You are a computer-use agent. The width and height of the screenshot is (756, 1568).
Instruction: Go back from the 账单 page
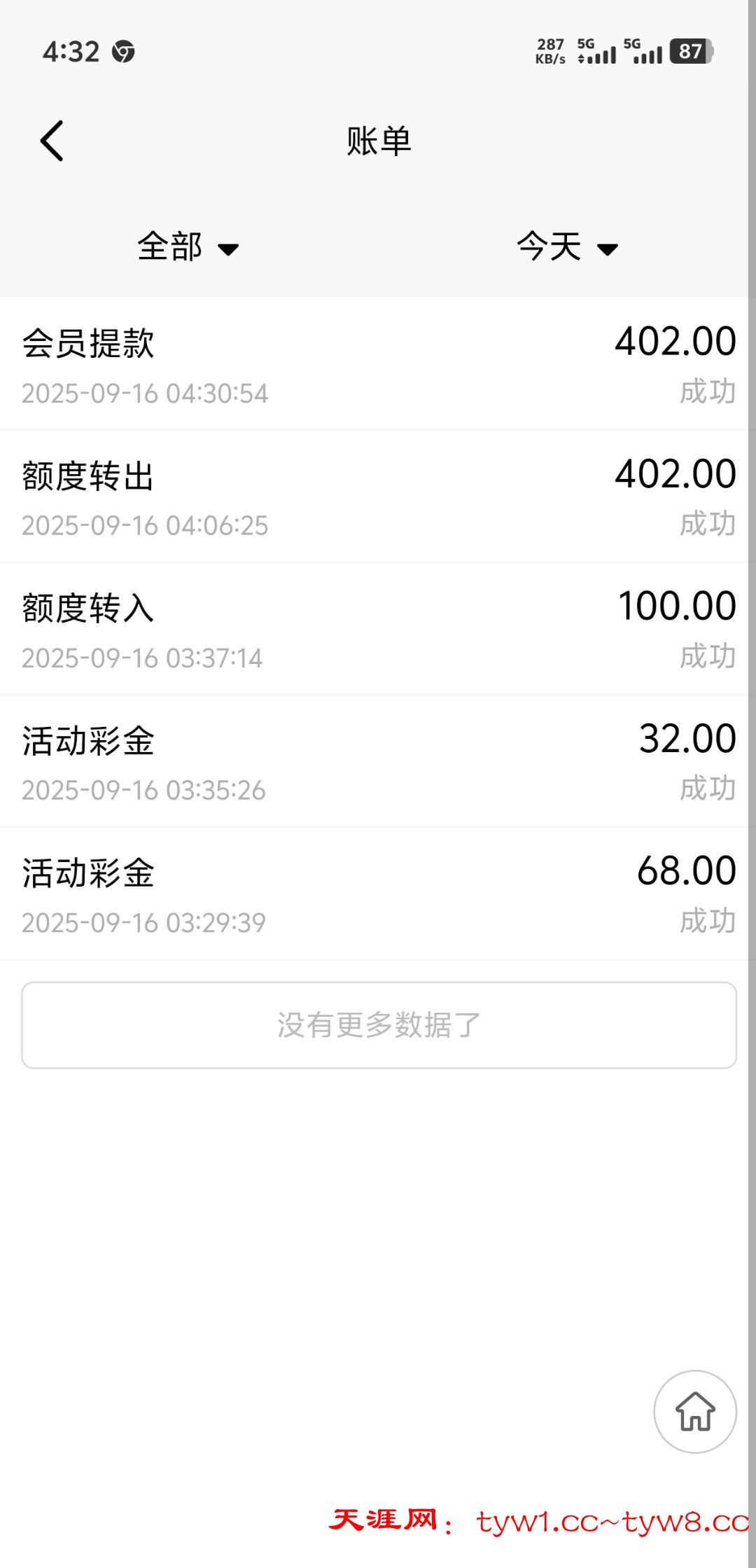click(52, 141)
